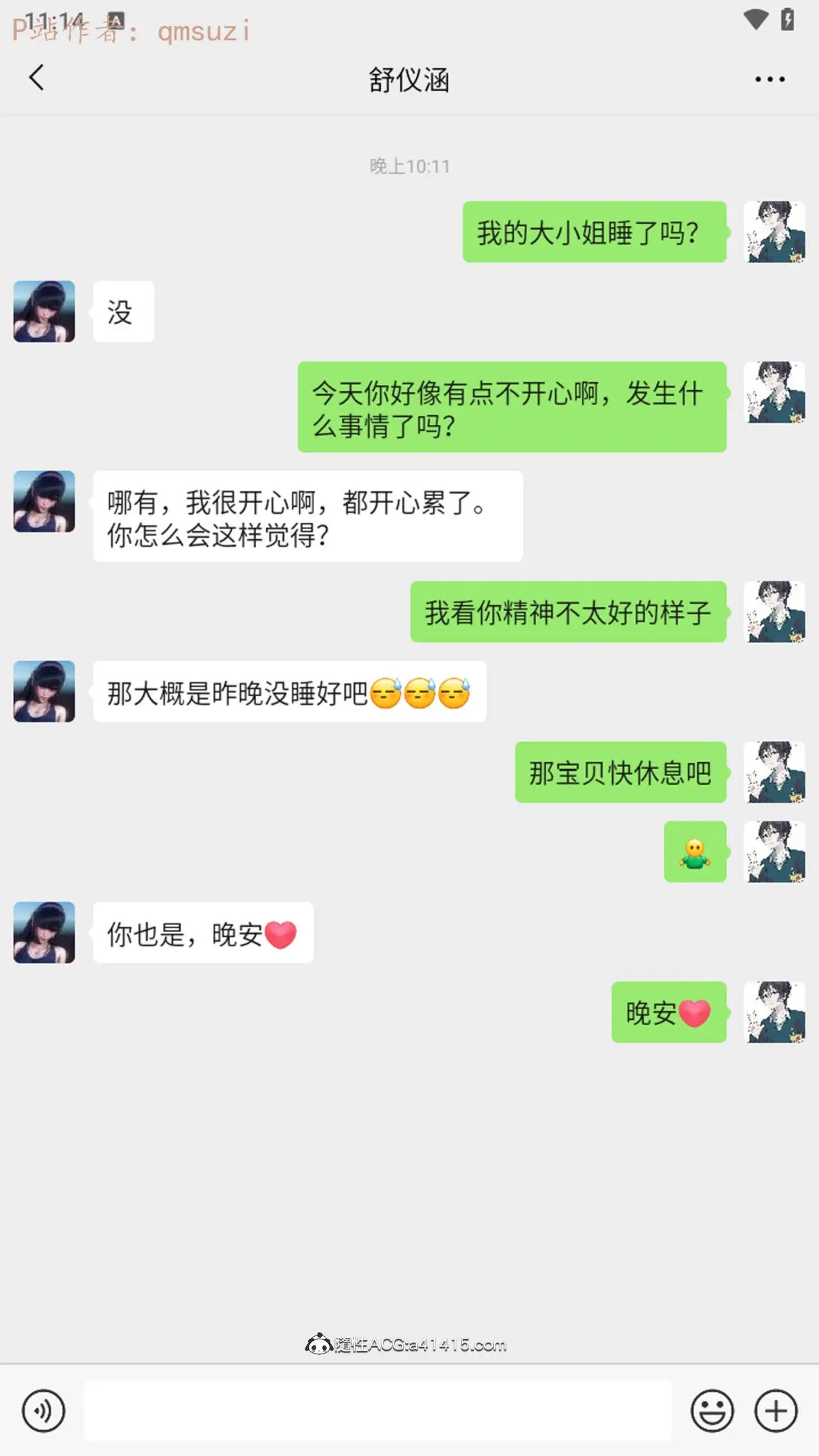The image size is (819, 1456).
Task: Open the plus attachment menu
Action: point(776,1410)
